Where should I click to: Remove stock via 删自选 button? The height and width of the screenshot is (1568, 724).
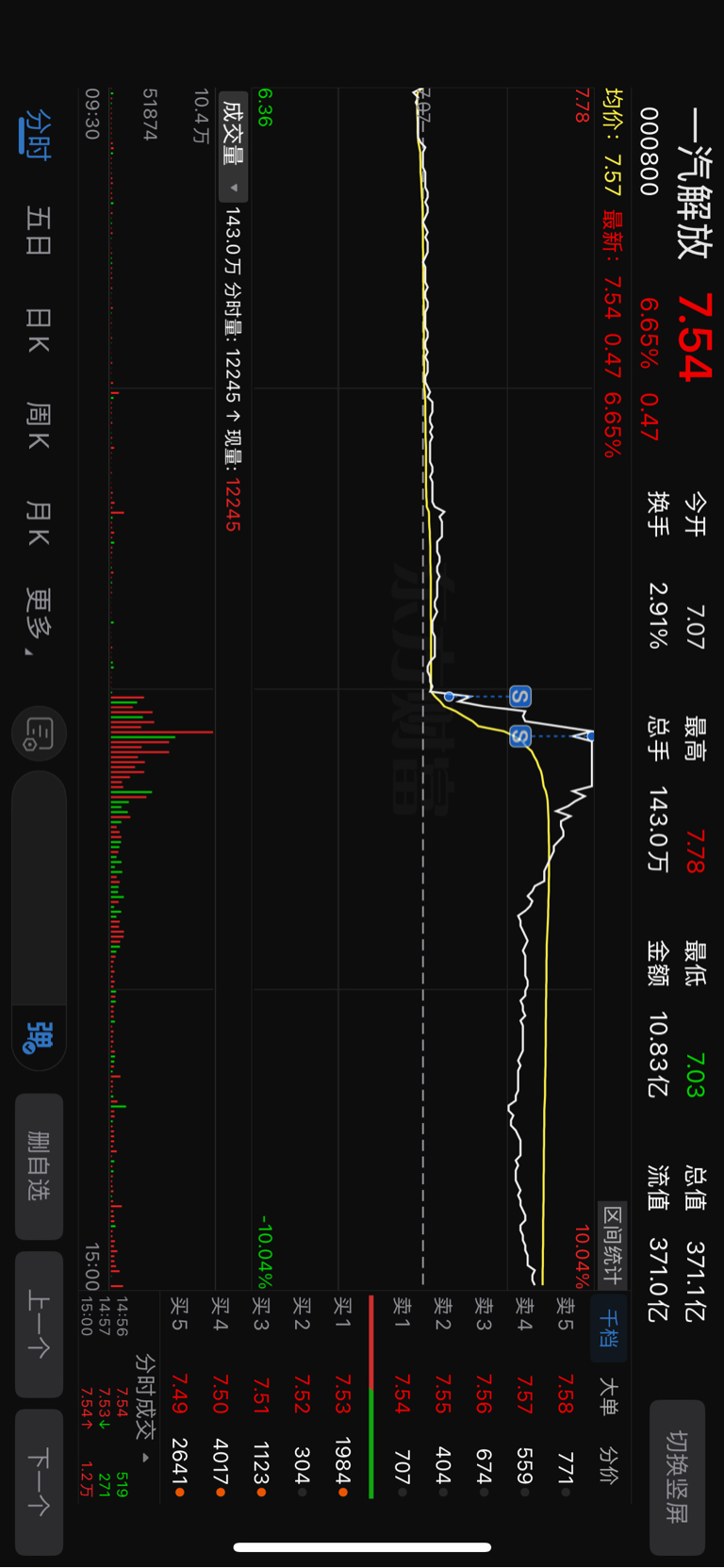(x=39, y=1166)
